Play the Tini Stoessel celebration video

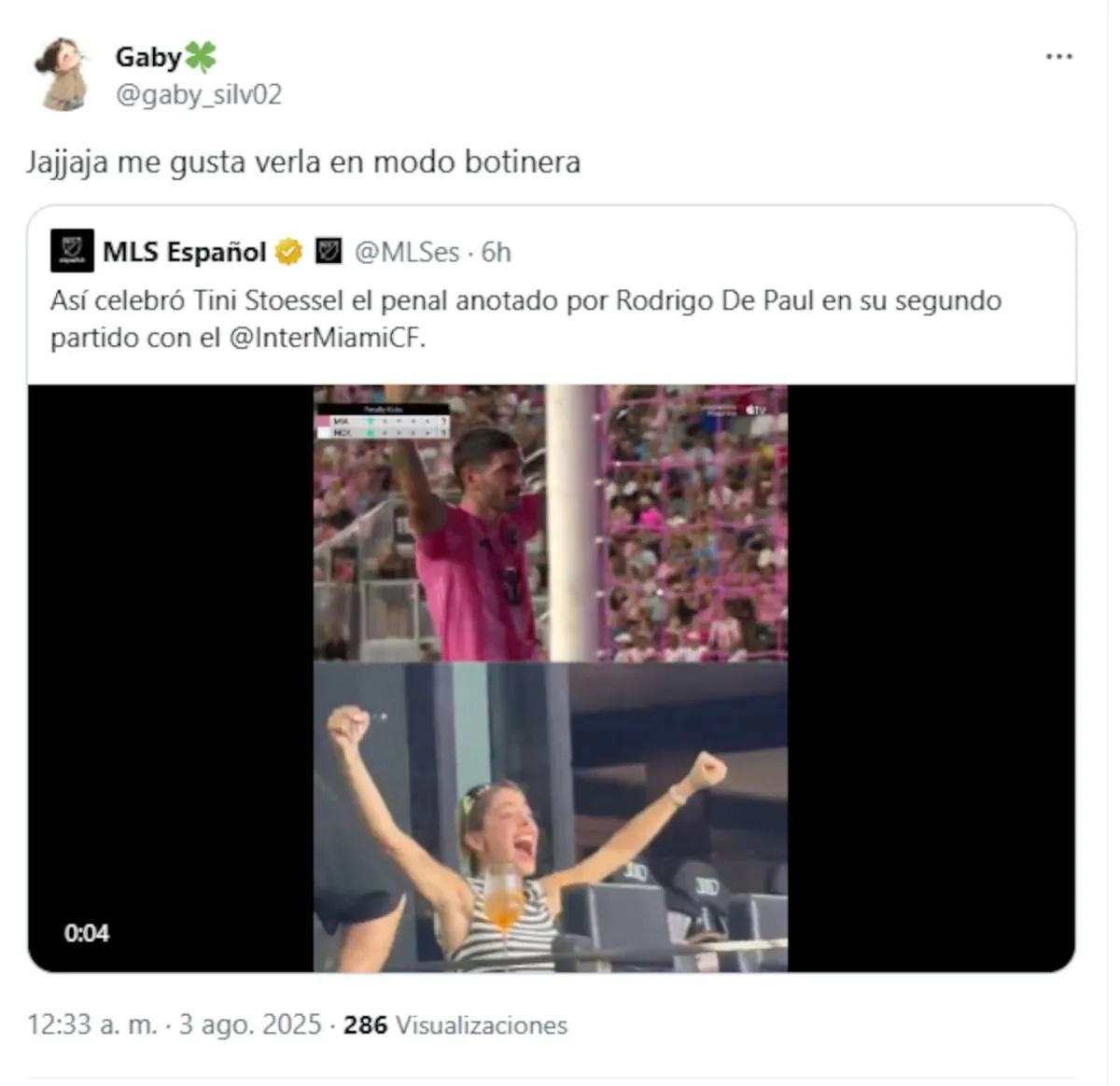(551, 678)
